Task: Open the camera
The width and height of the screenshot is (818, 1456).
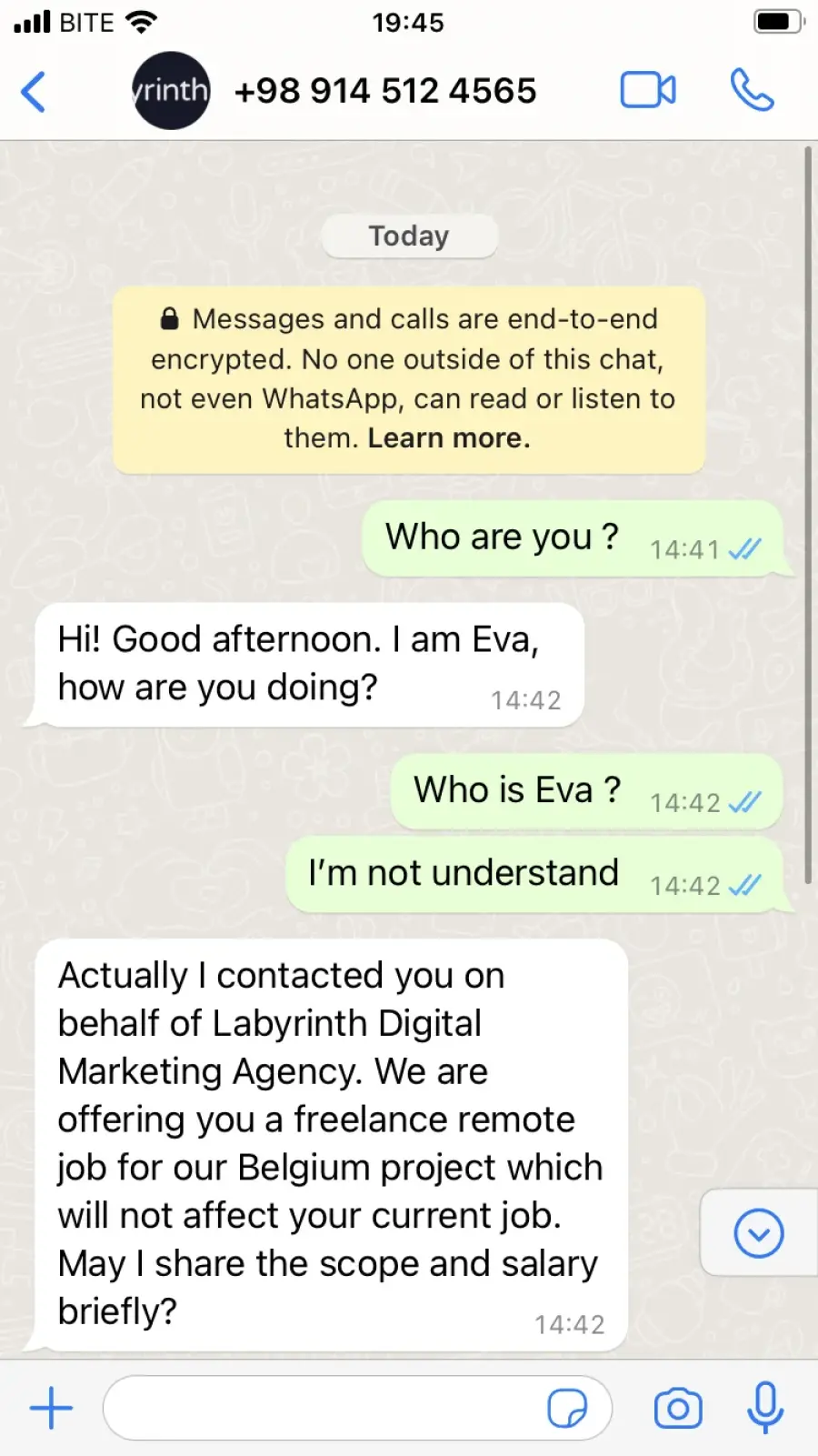Action: pos(678,1409)
